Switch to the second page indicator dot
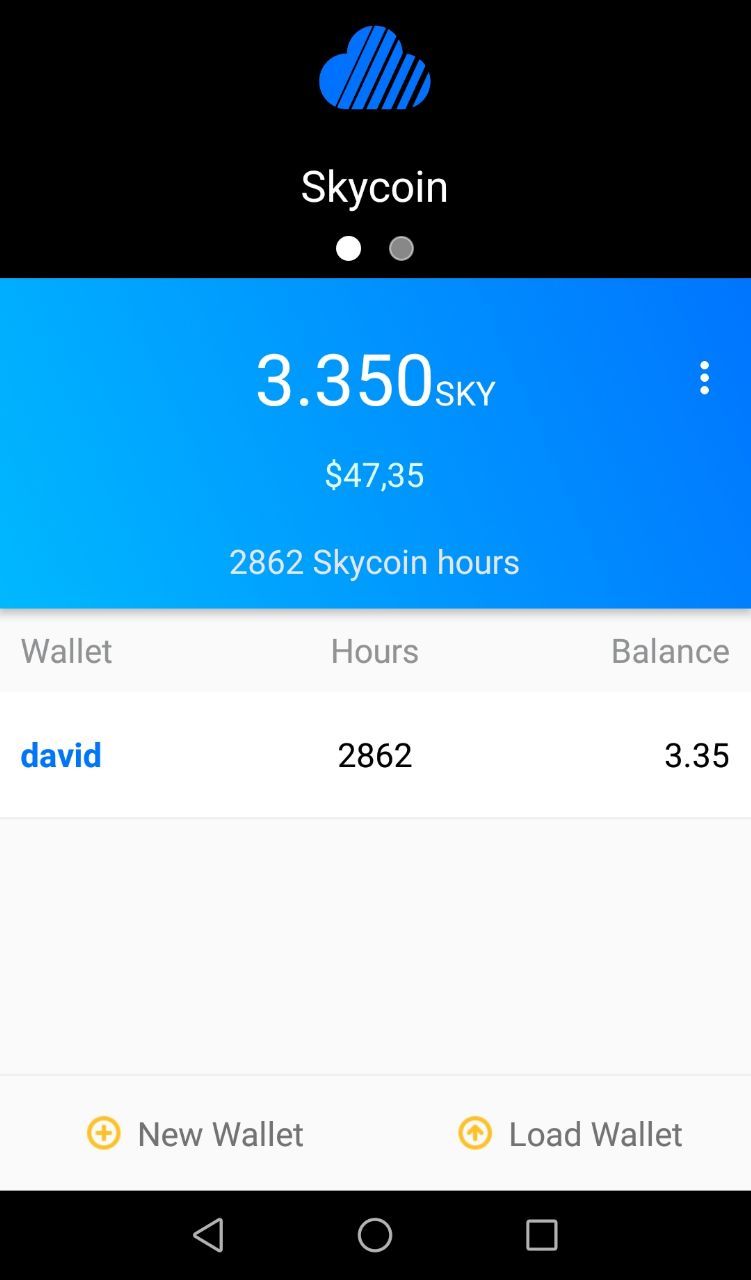Screen dimensions: 751x1280 point(401,248)
